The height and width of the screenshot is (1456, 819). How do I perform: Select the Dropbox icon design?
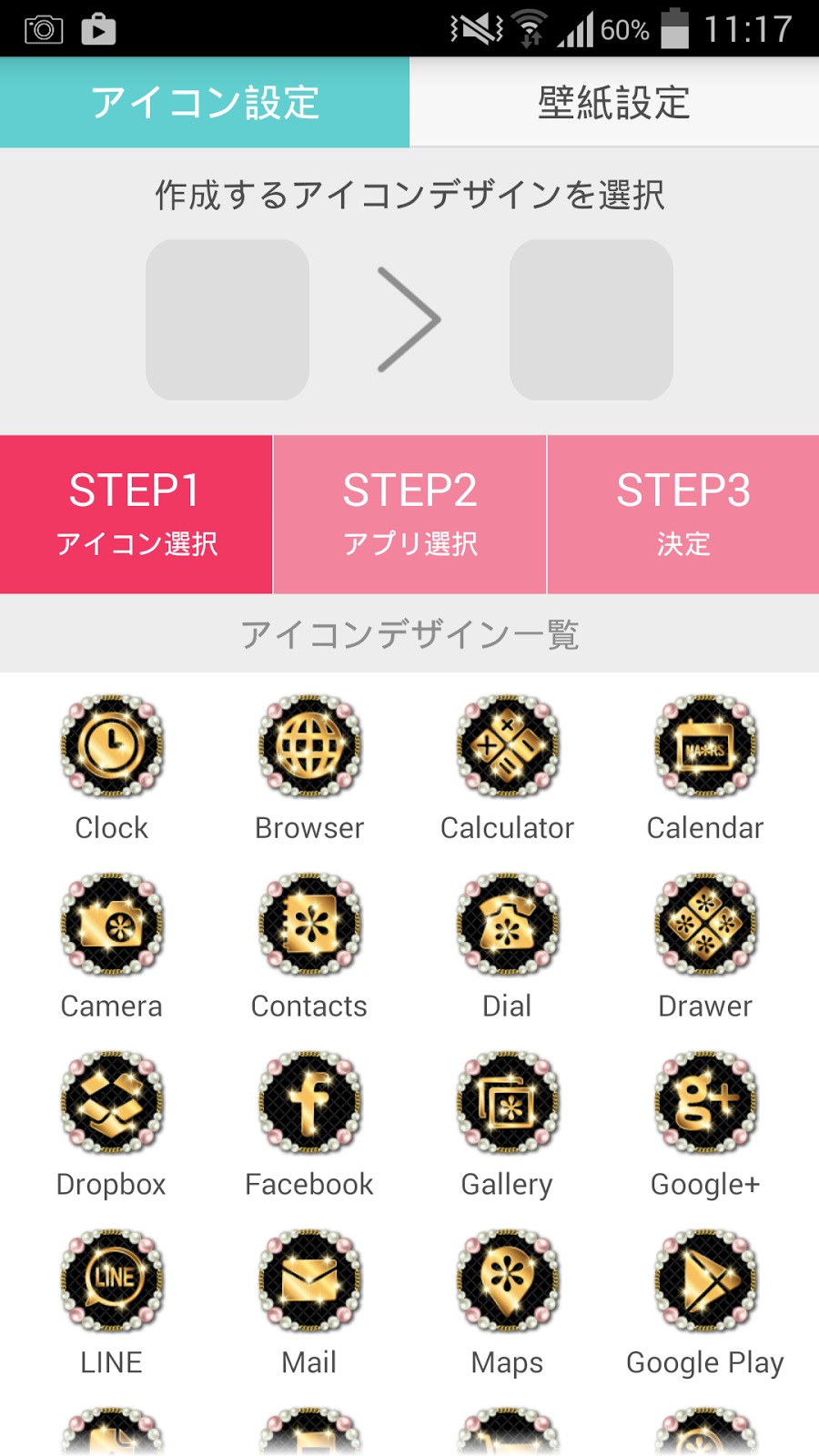(x=112, y=1103)
